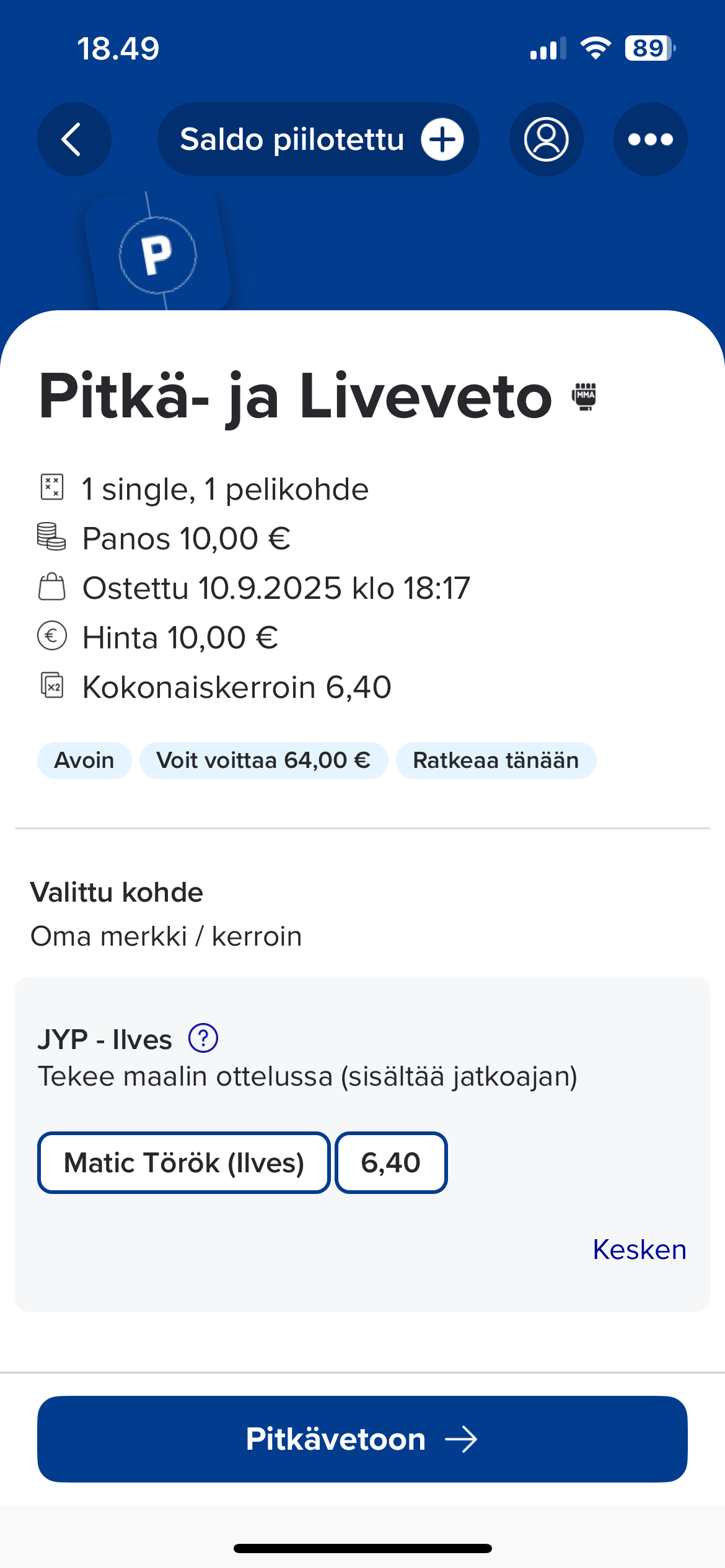Open the three-dot overflow menu
Image resolution: width=725 pixels, height=1568 pixels.
click(650, 139)
